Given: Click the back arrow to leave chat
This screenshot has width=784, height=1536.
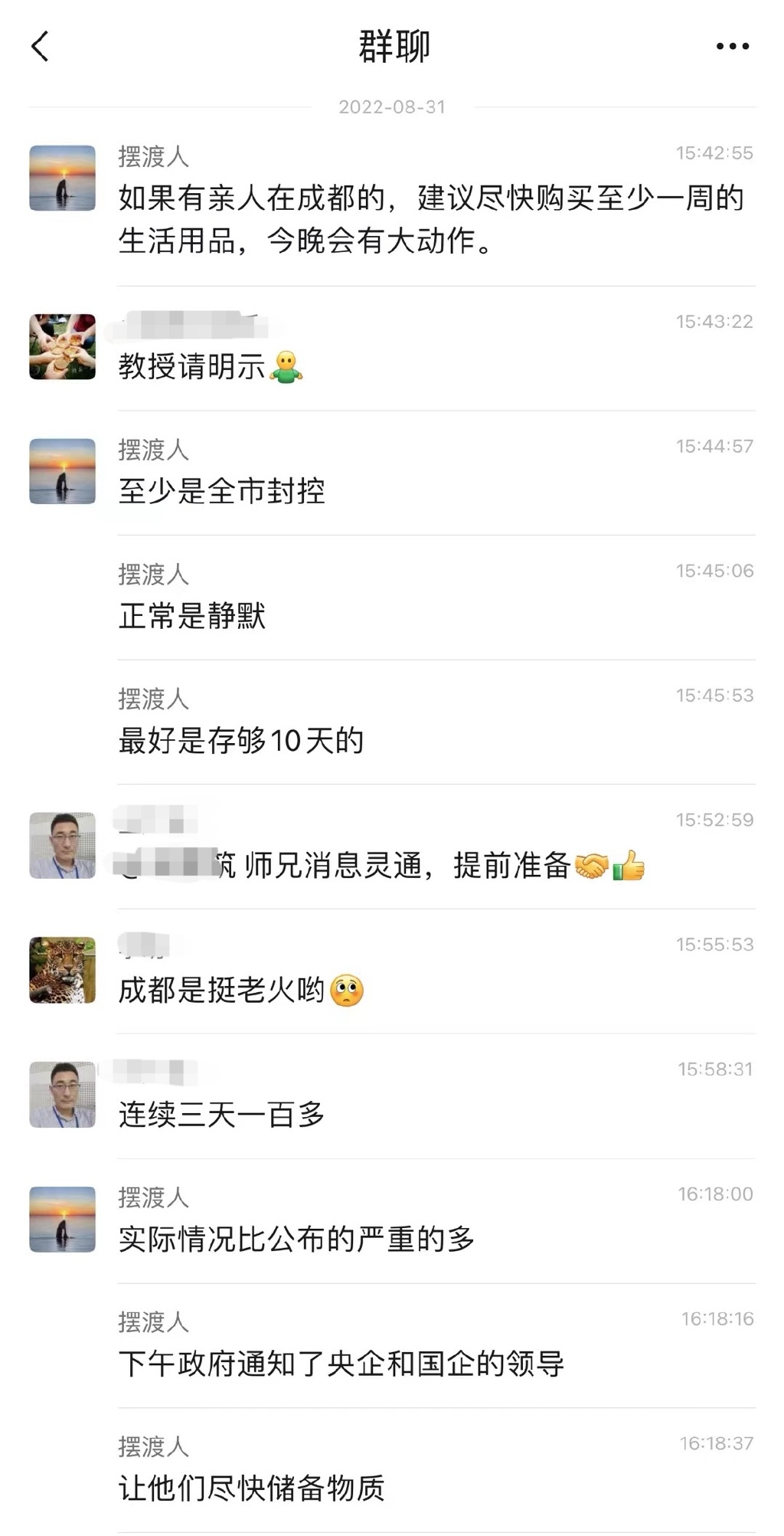Looking at the screenshot, I should click(x=41, y=47).
